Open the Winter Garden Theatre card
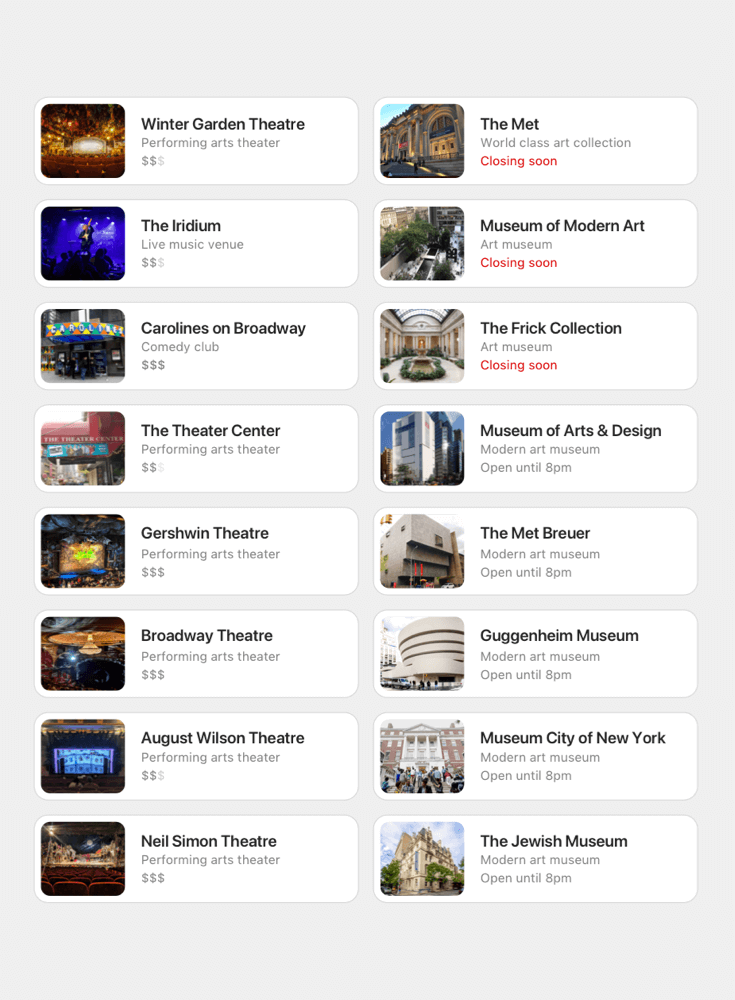This screenshot has width=735, height=1000. click(196, 141)
